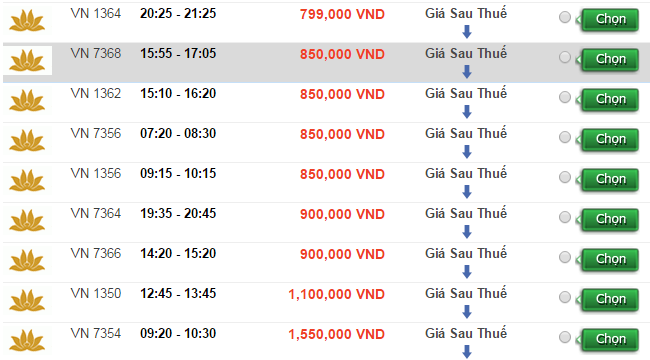The width and height of the screenshot is (650, 360).
Task: Tap Chọn for flight VN 7354
Action: coord(610,339)
